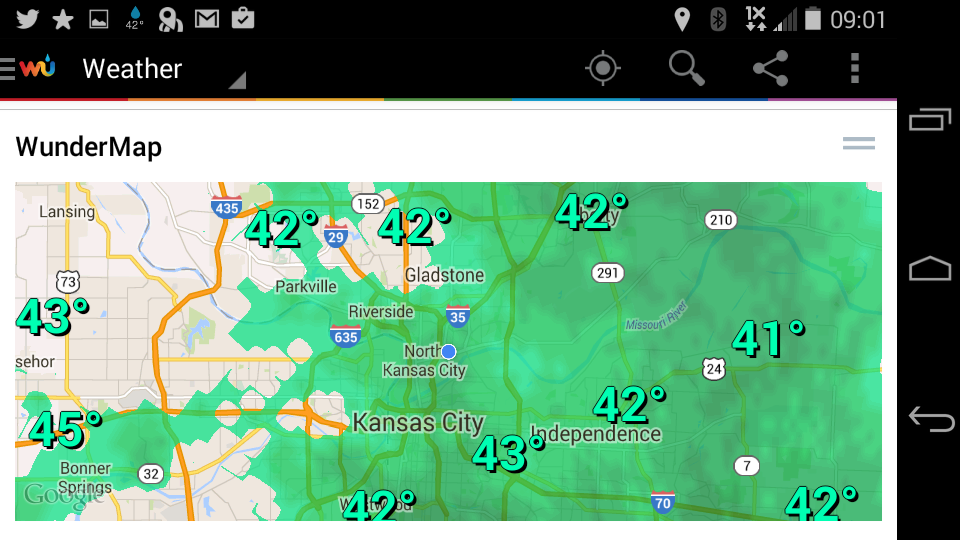Screen dimensions: 960x540
Task: Open the recent apps view
Action: point(930,120)
